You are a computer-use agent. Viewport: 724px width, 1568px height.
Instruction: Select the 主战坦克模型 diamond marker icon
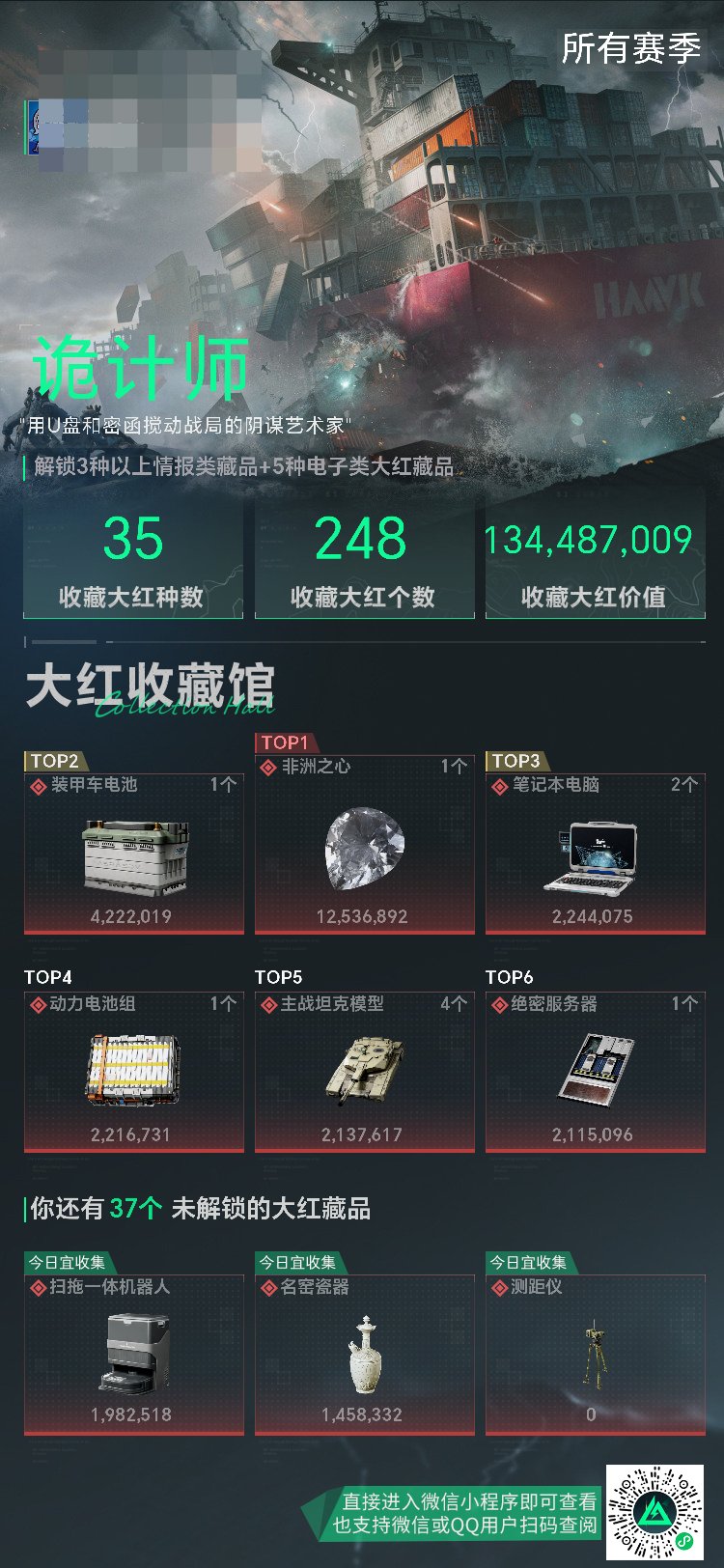coord(271,1006)
